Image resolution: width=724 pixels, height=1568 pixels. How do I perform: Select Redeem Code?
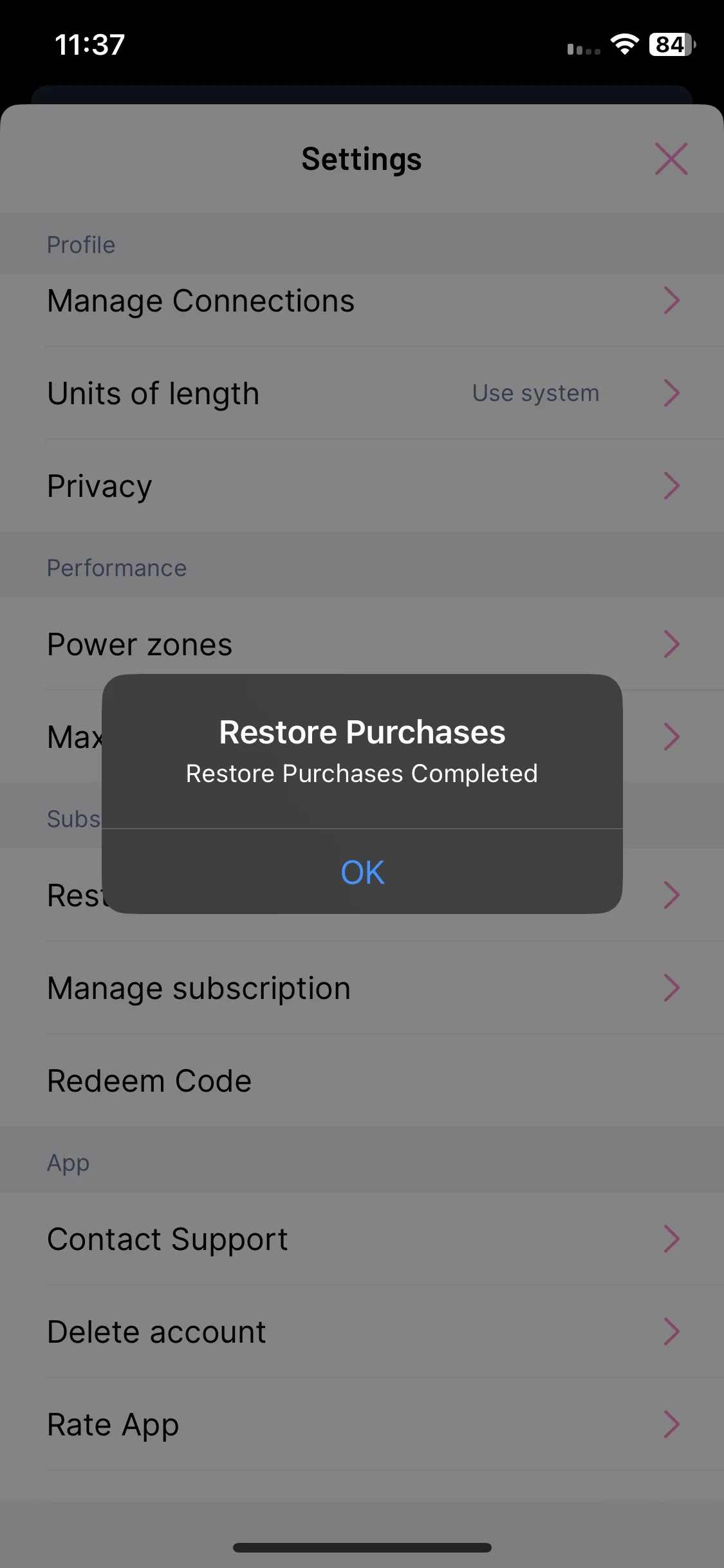point(362,1081)
